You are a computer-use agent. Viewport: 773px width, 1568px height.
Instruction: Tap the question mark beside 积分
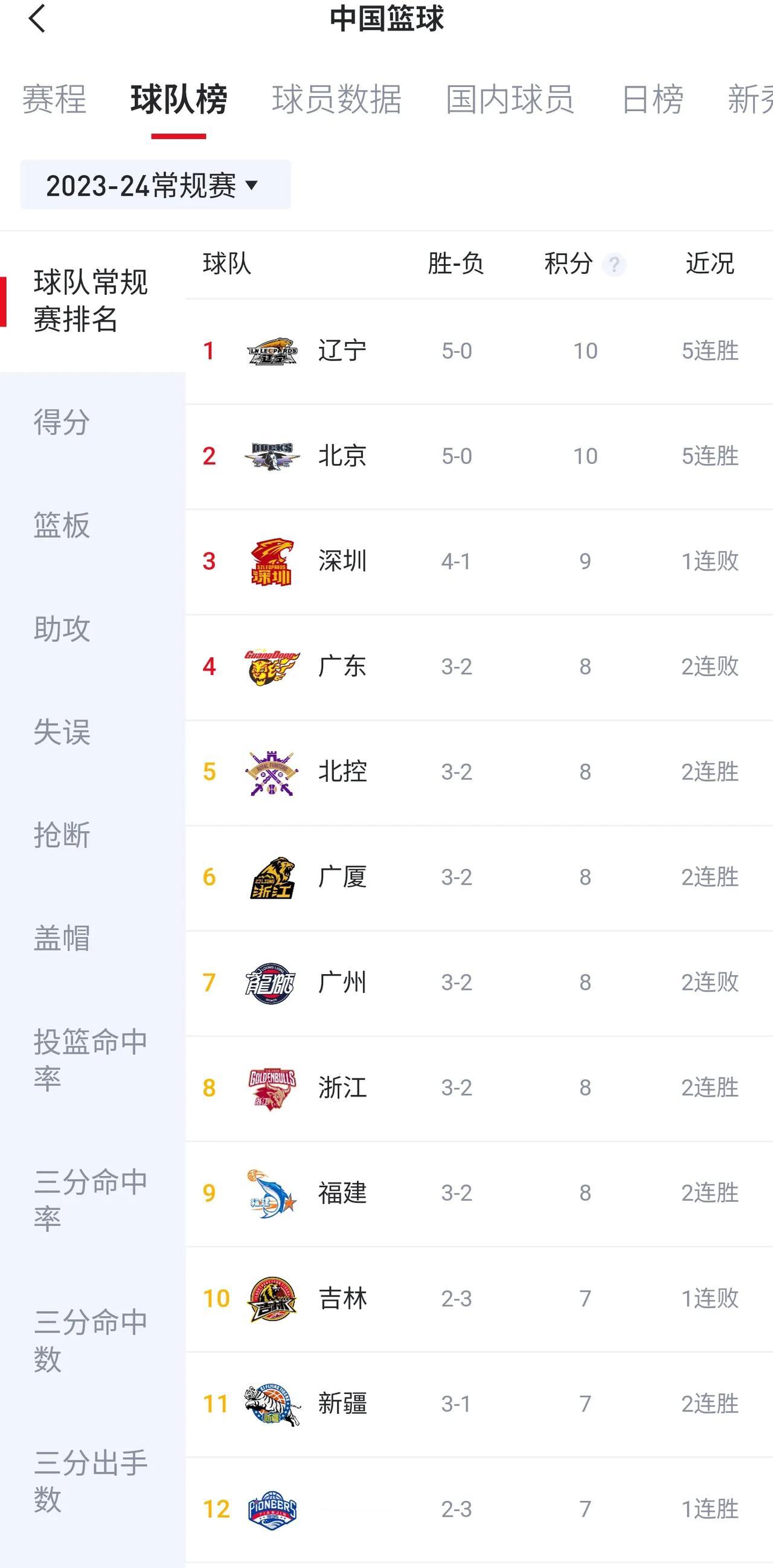(615, 265)
